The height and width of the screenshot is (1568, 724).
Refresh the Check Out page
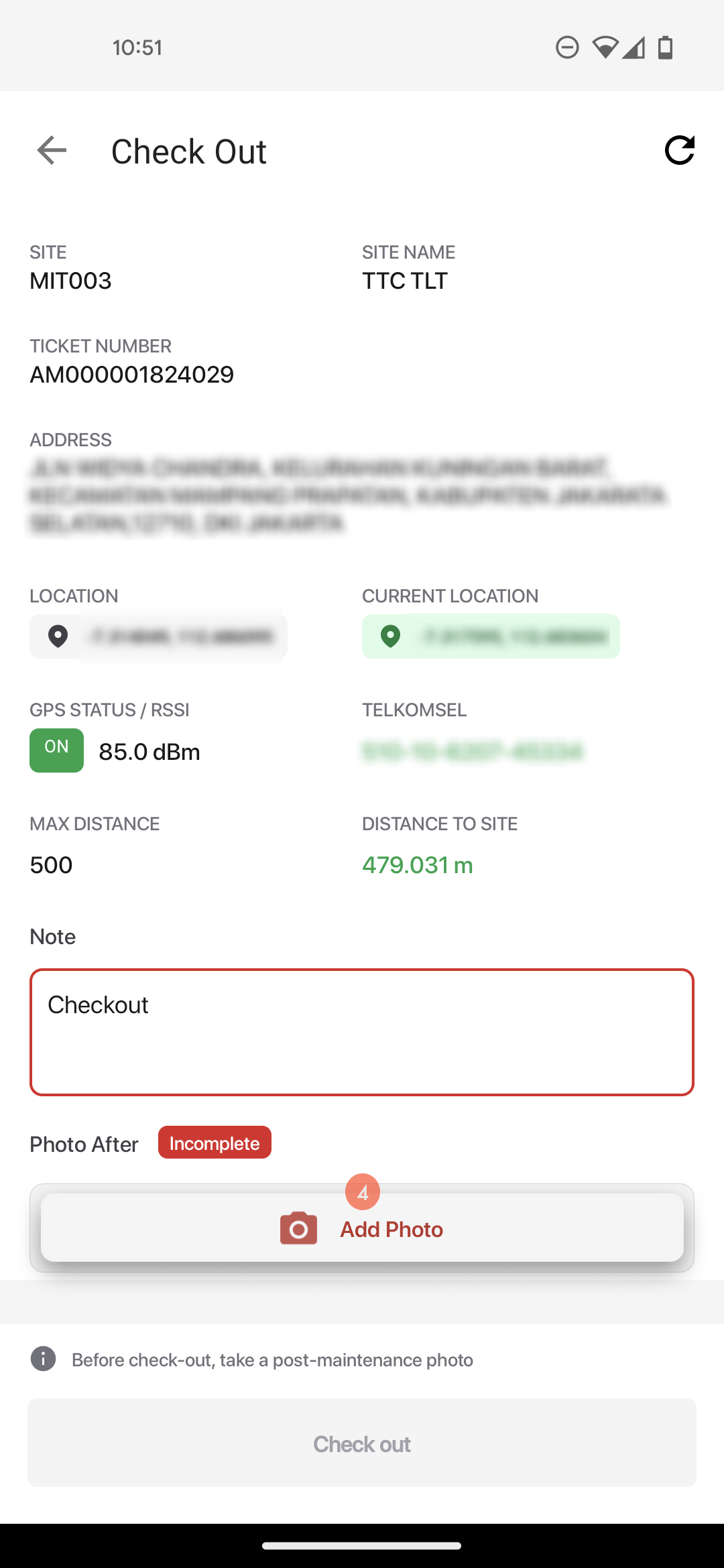tap(679, 150)
